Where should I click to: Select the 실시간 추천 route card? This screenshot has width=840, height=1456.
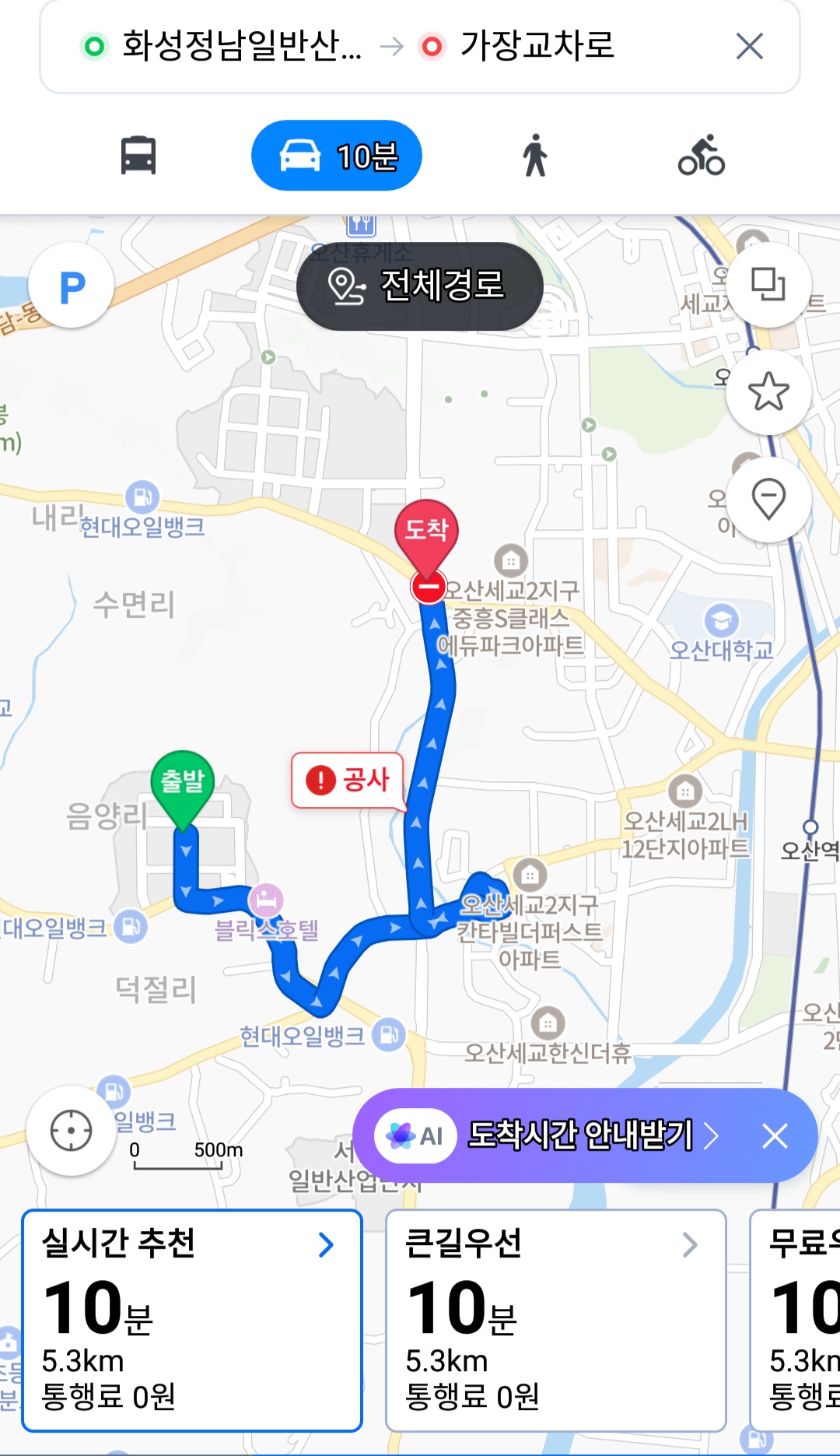click(191, 1323)
